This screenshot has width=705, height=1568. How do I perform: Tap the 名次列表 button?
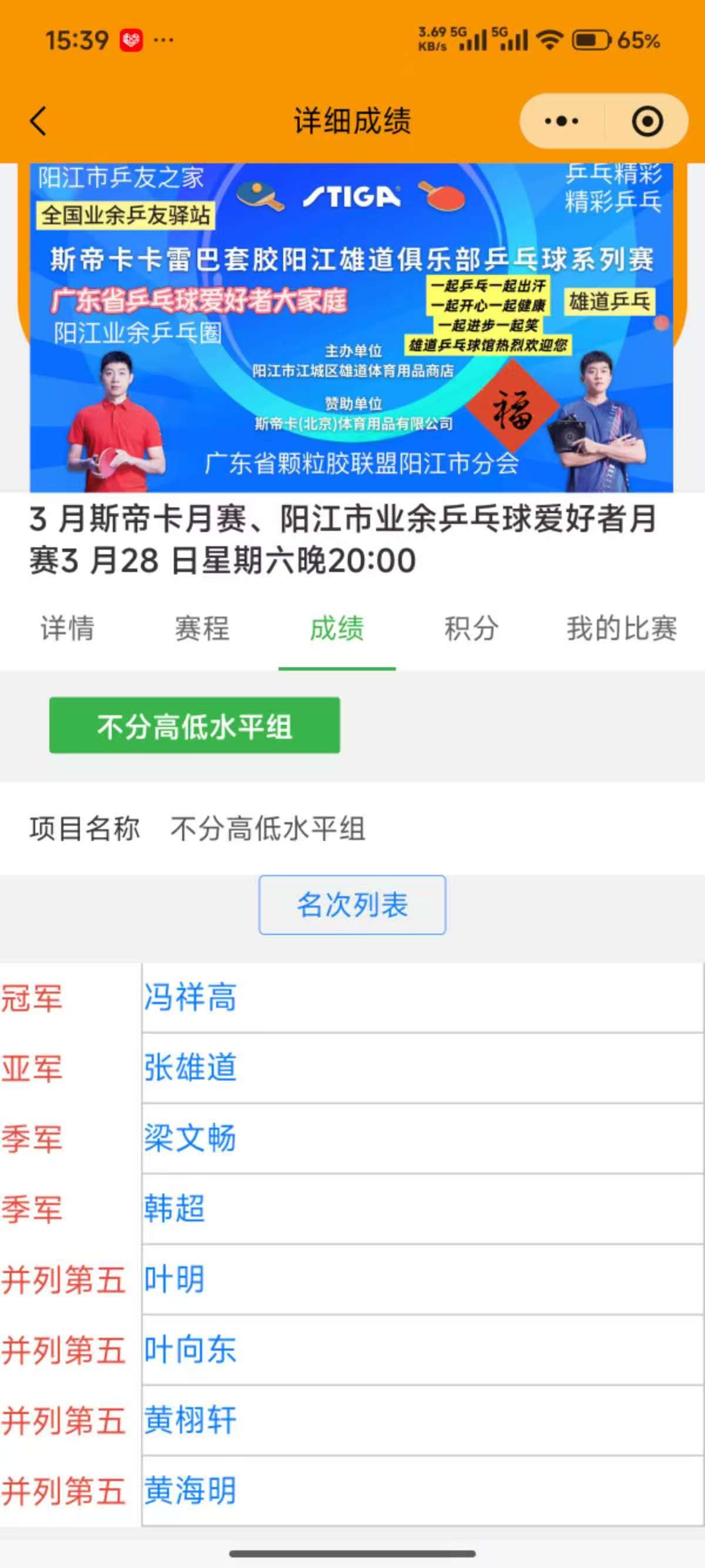pos(352,904)
